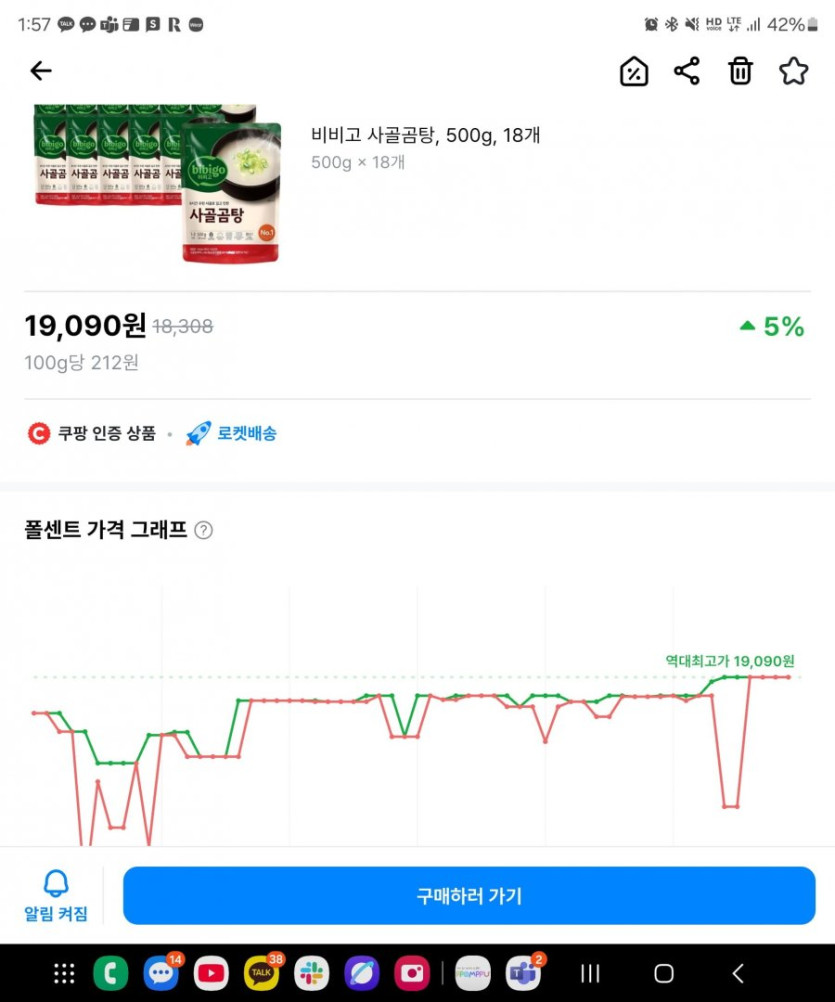The image size is (835, 1002).
Task: Open the app drawer grid in taskbar
Action: coord(64,973)
